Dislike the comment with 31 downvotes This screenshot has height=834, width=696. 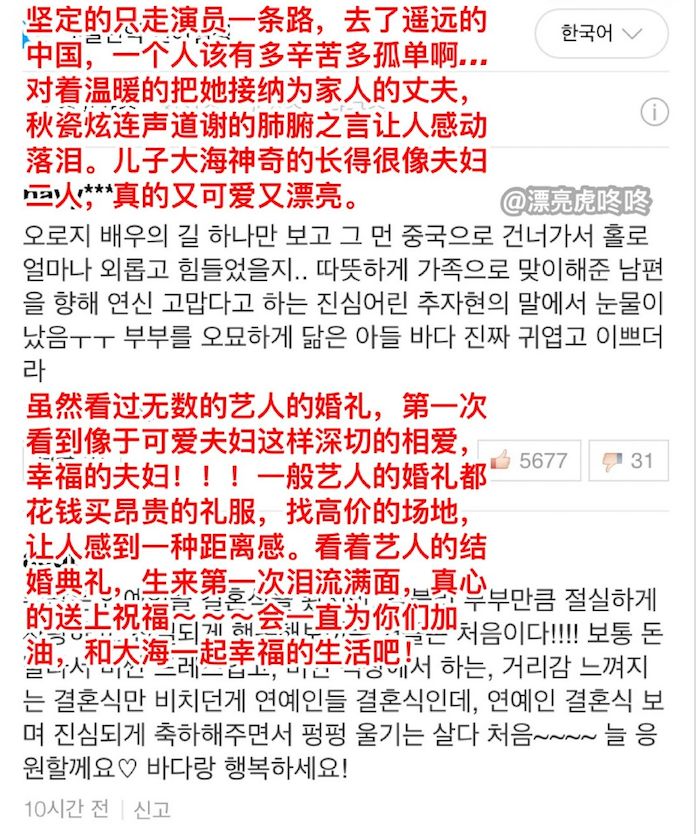[628, 460]
